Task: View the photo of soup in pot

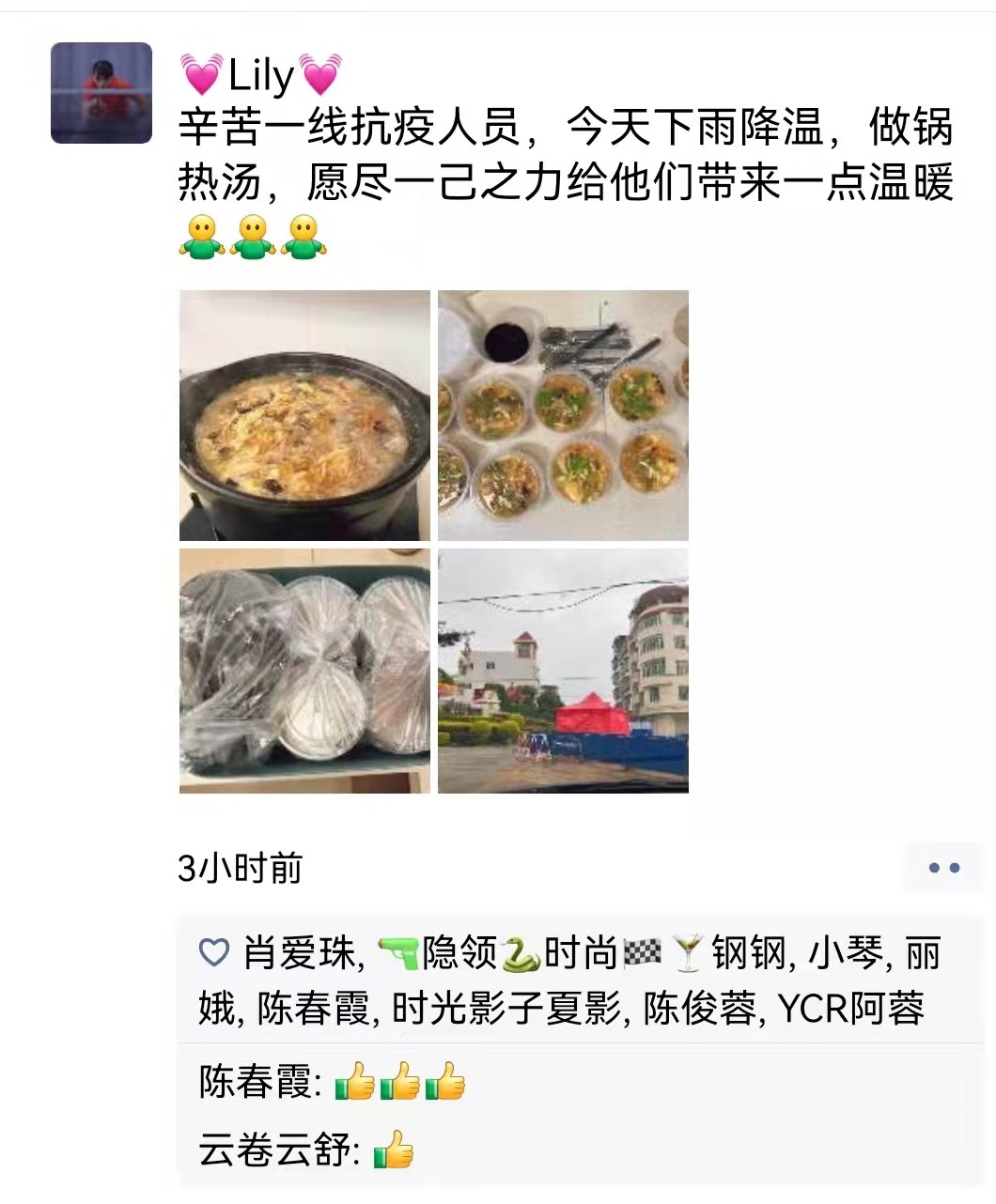Action: (x=304, y=416)
